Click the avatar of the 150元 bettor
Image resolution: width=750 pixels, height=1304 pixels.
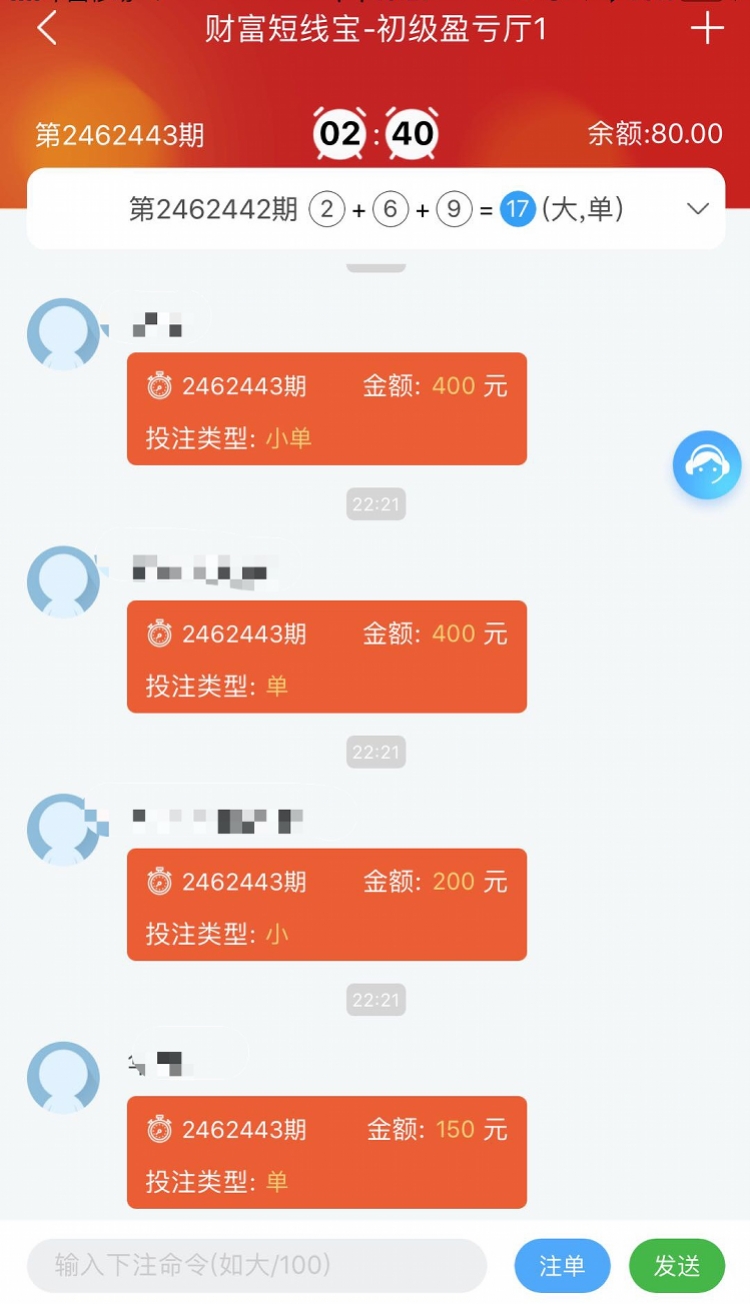[64, 1078]
